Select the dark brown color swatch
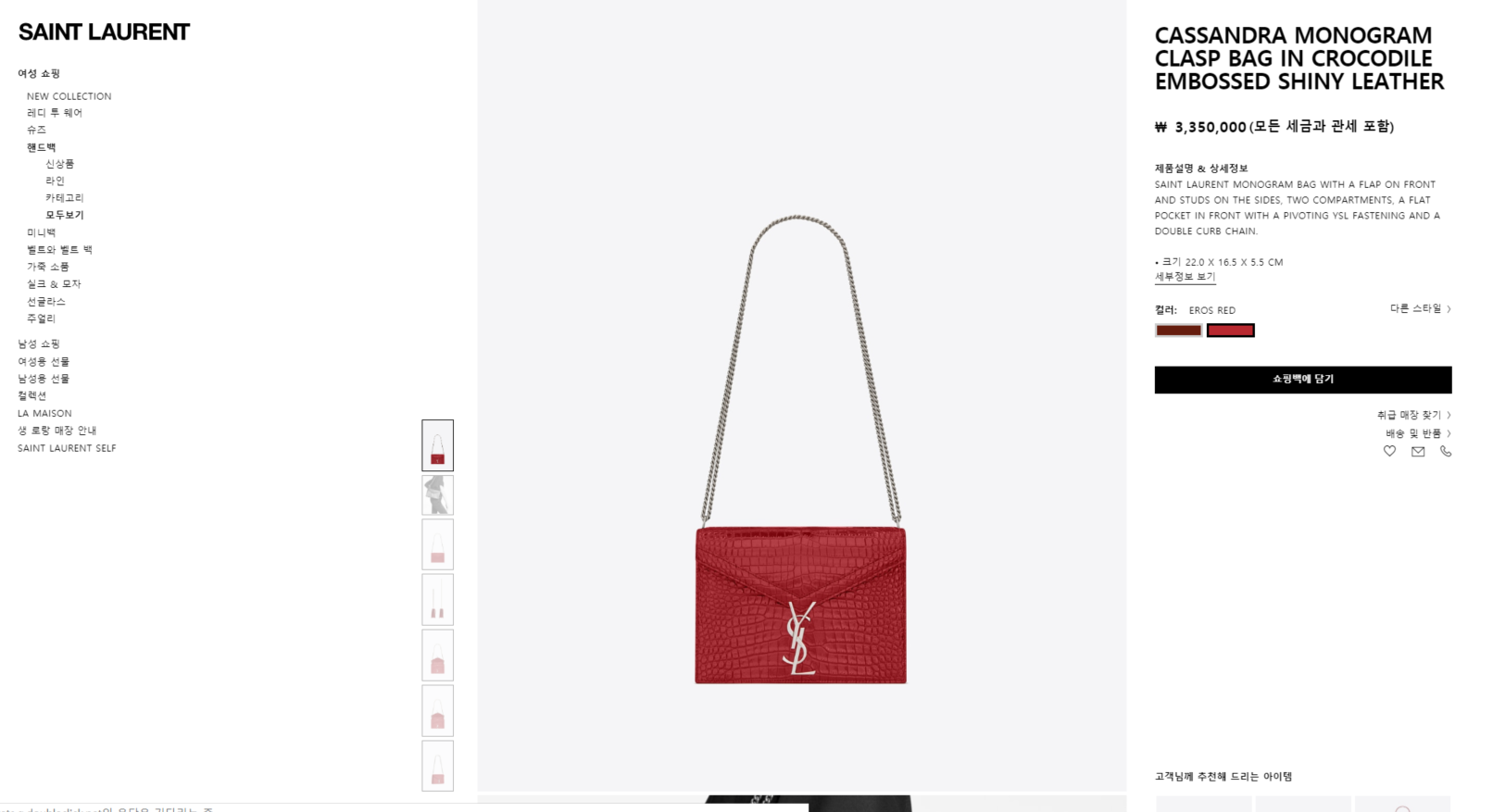Image resolution: width=1493 pixels, height=812 pixels. pos(1178,331)
